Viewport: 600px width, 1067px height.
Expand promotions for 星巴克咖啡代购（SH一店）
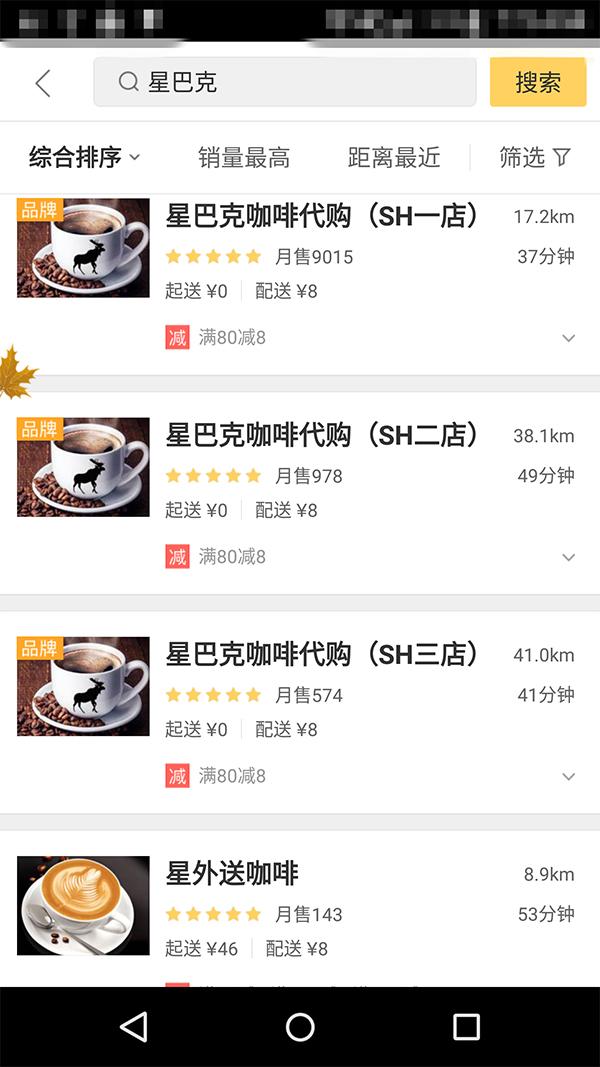click(569, 338)
